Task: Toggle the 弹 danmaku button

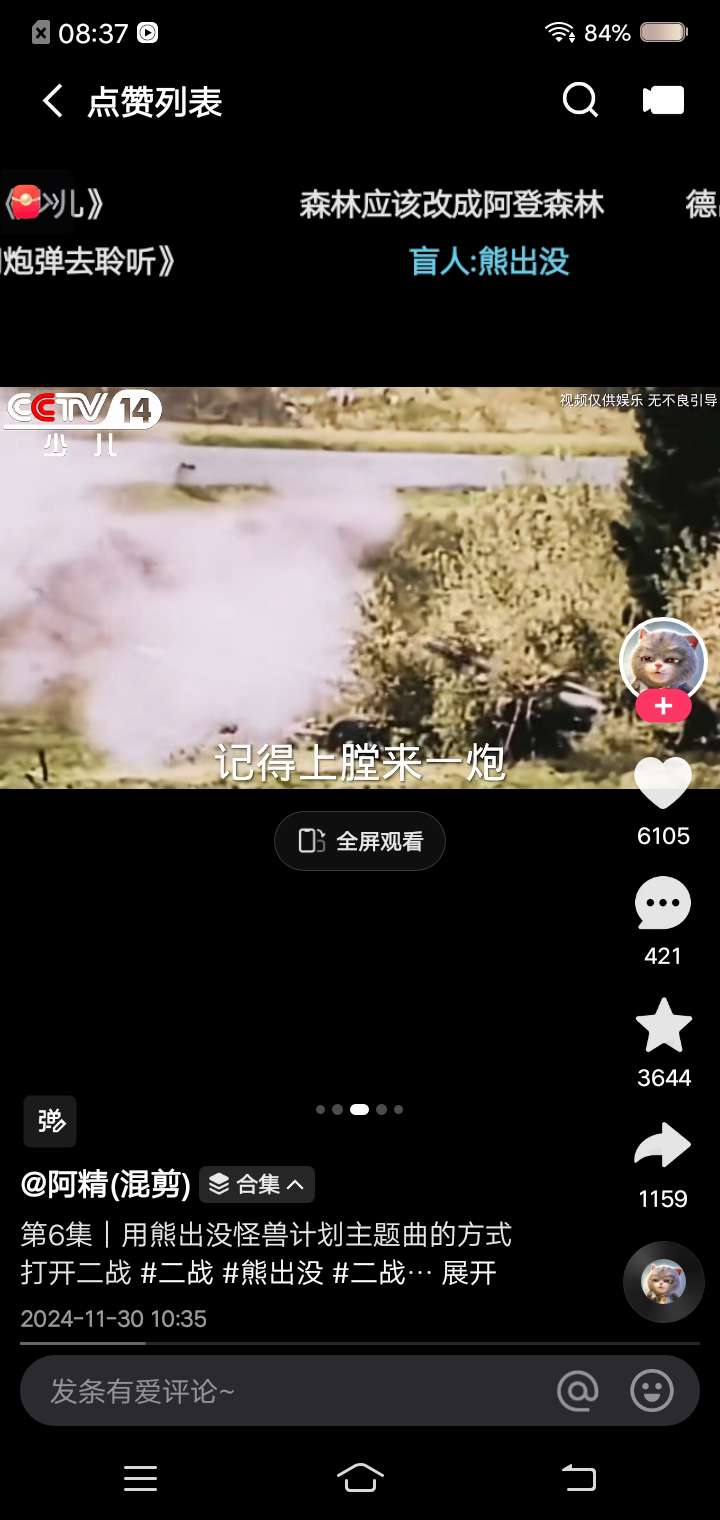Action: 50,1121
